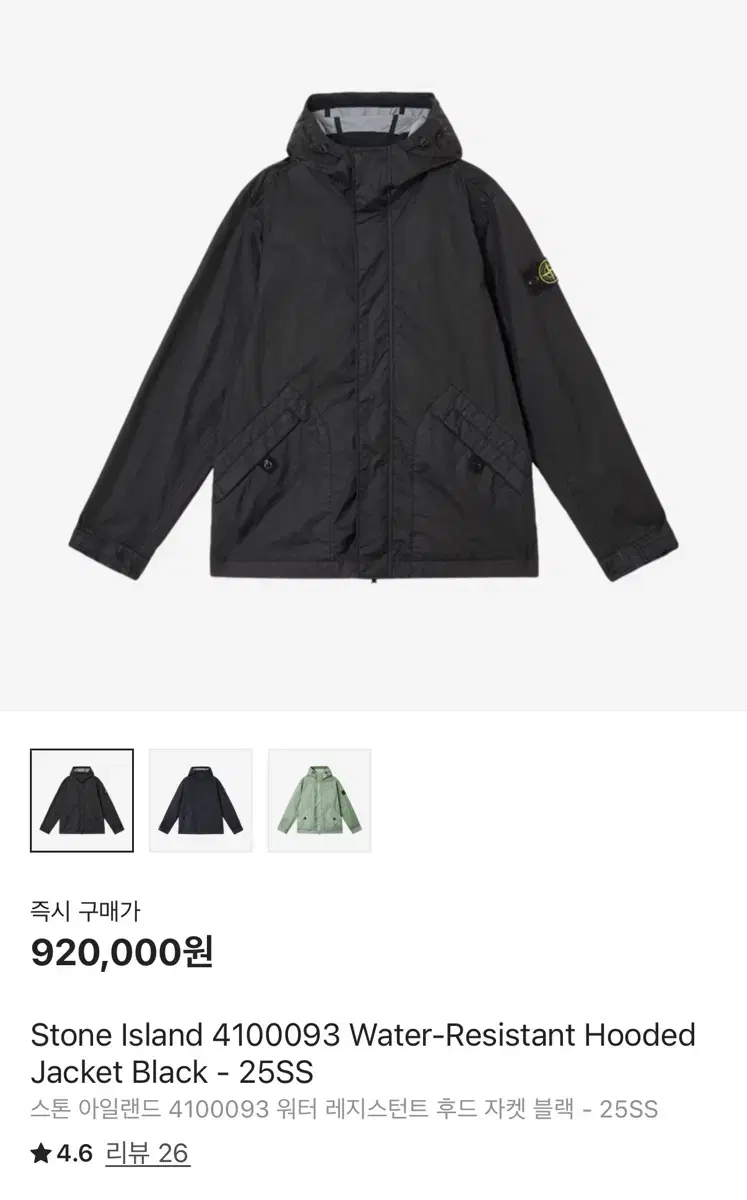Open the main hooded jacket product photo
This screenshot has height=1200, width=747.
[373, 350]
